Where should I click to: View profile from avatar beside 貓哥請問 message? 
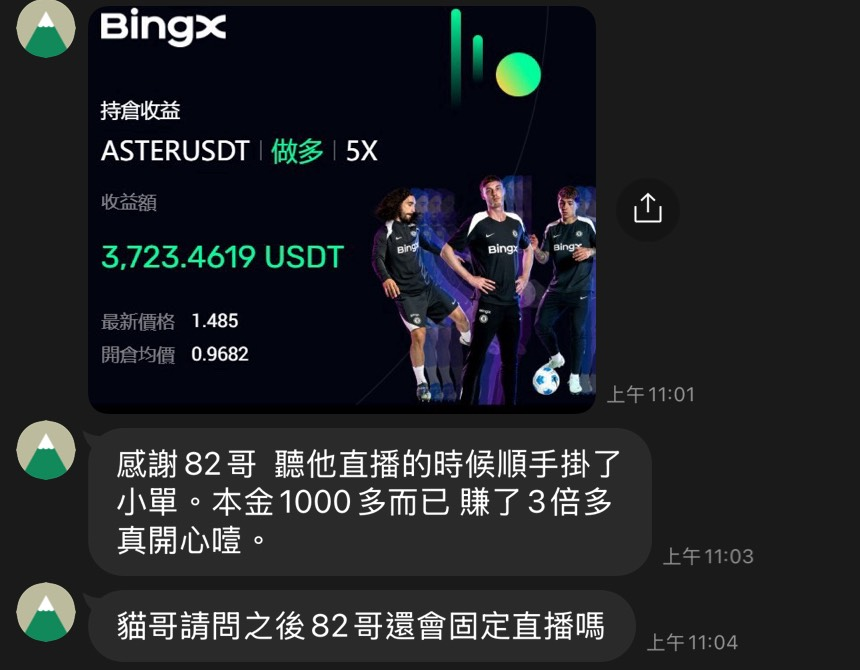click(46, 612)
